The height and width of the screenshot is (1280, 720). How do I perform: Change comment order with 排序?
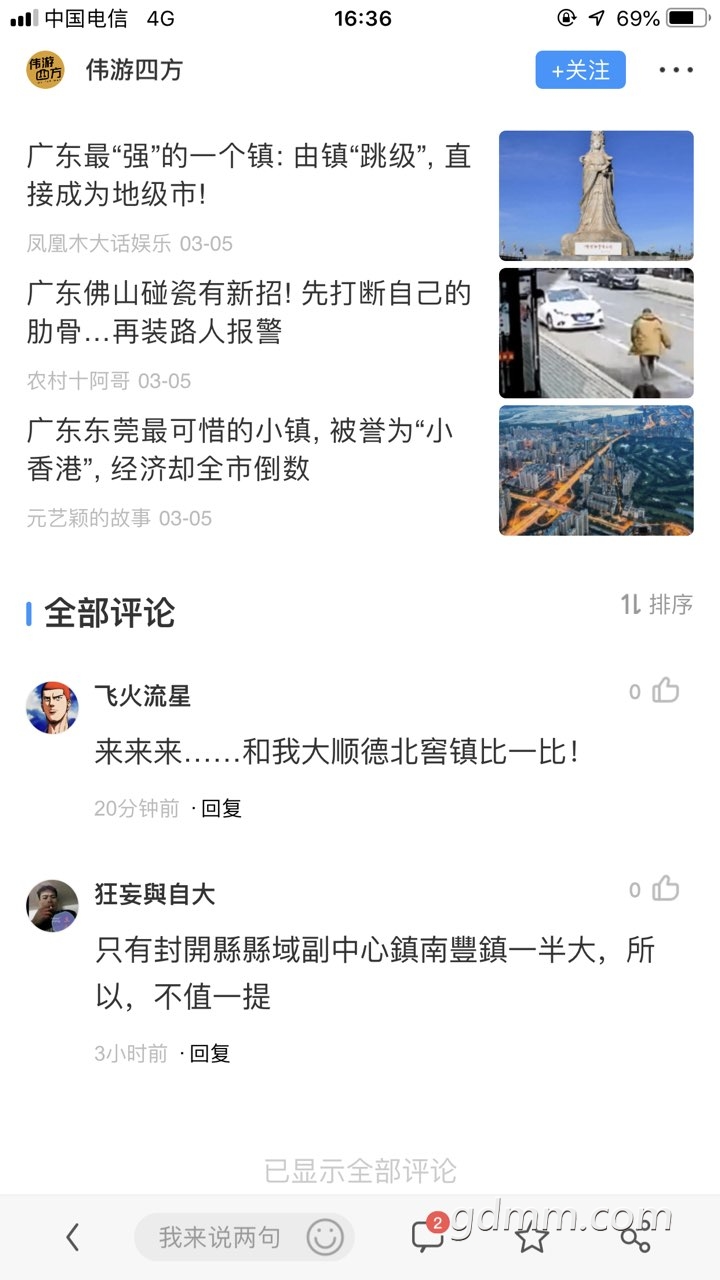click(656, 604)
